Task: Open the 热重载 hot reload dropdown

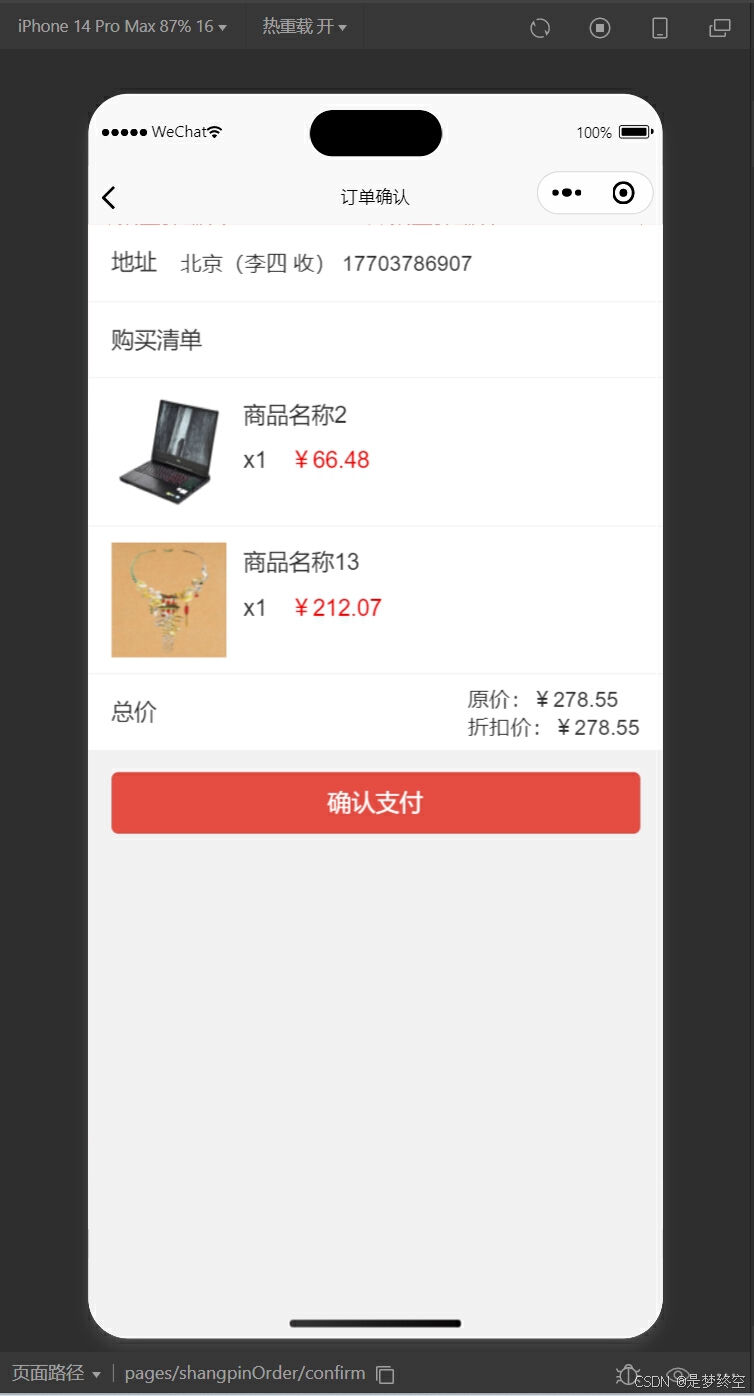Action: click(304, 27)
